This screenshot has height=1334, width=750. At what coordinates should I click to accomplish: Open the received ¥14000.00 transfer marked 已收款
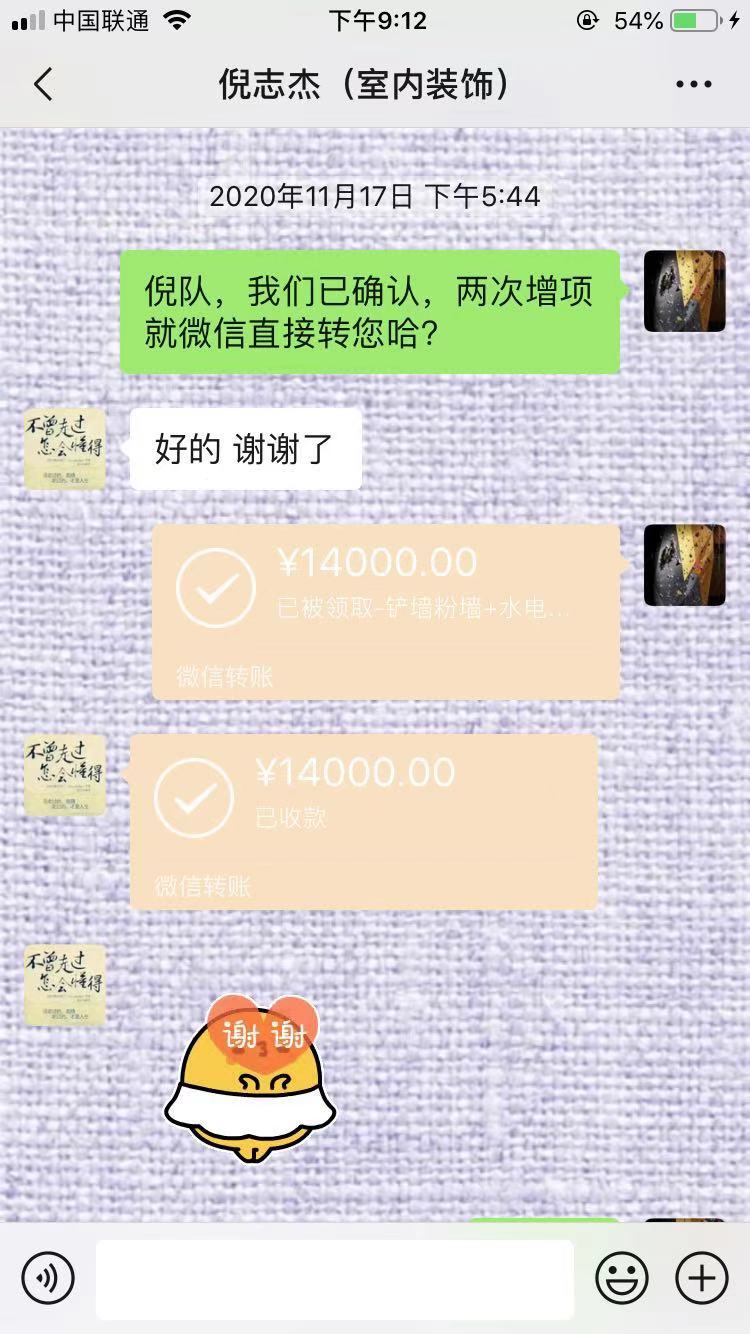364,821
